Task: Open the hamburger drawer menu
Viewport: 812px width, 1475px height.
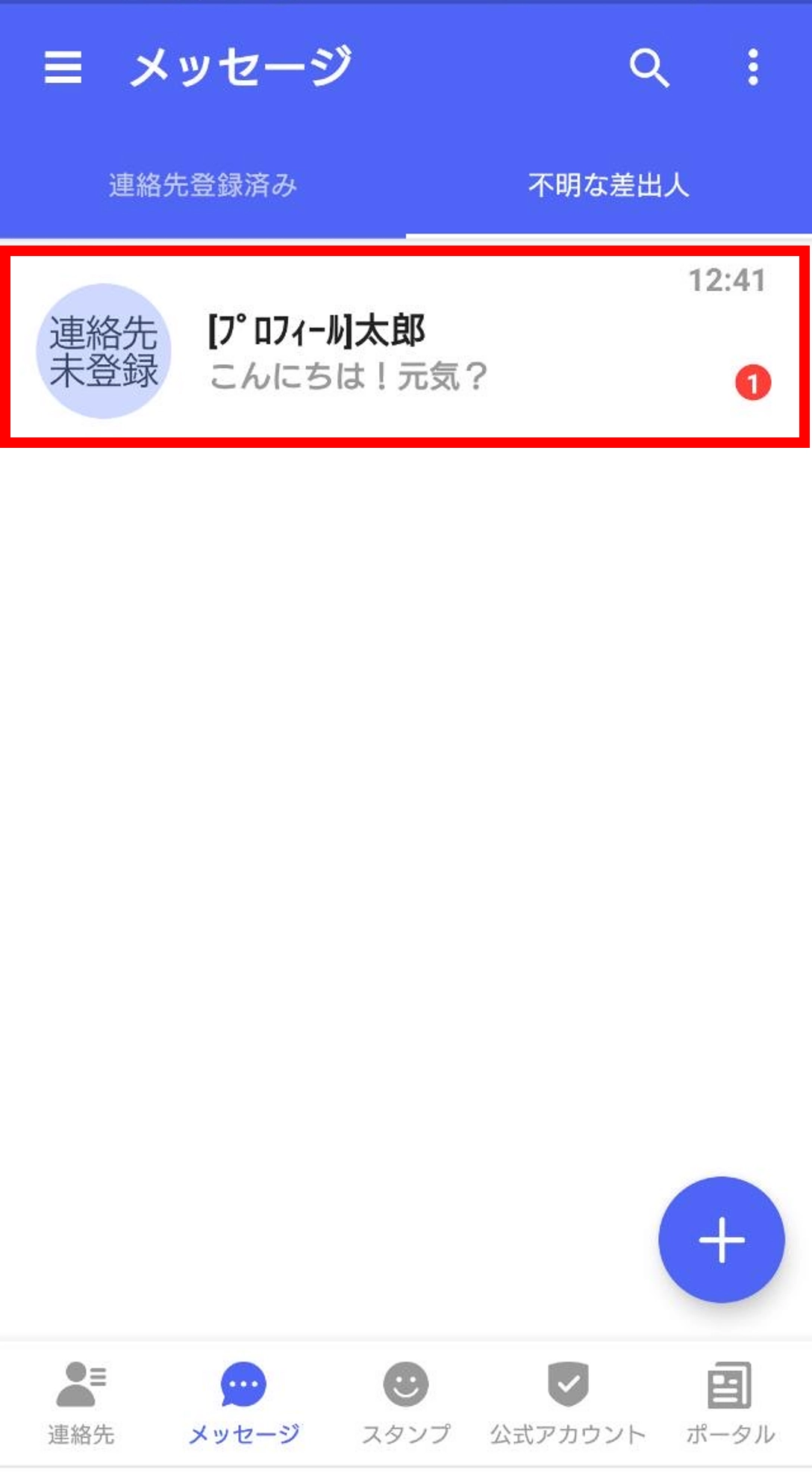Action: [x=63, y=68]
